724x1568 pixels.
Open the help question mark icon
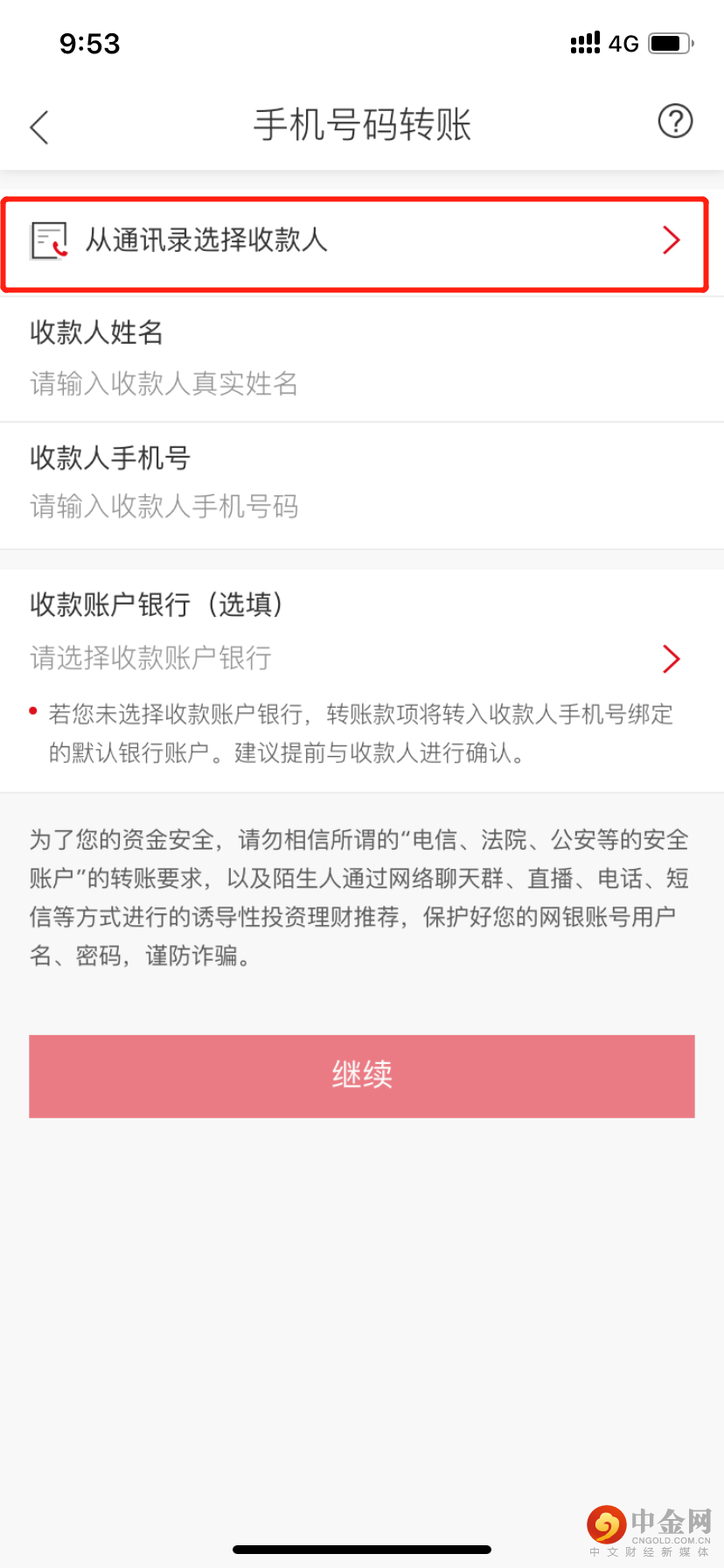coord(674,122)
